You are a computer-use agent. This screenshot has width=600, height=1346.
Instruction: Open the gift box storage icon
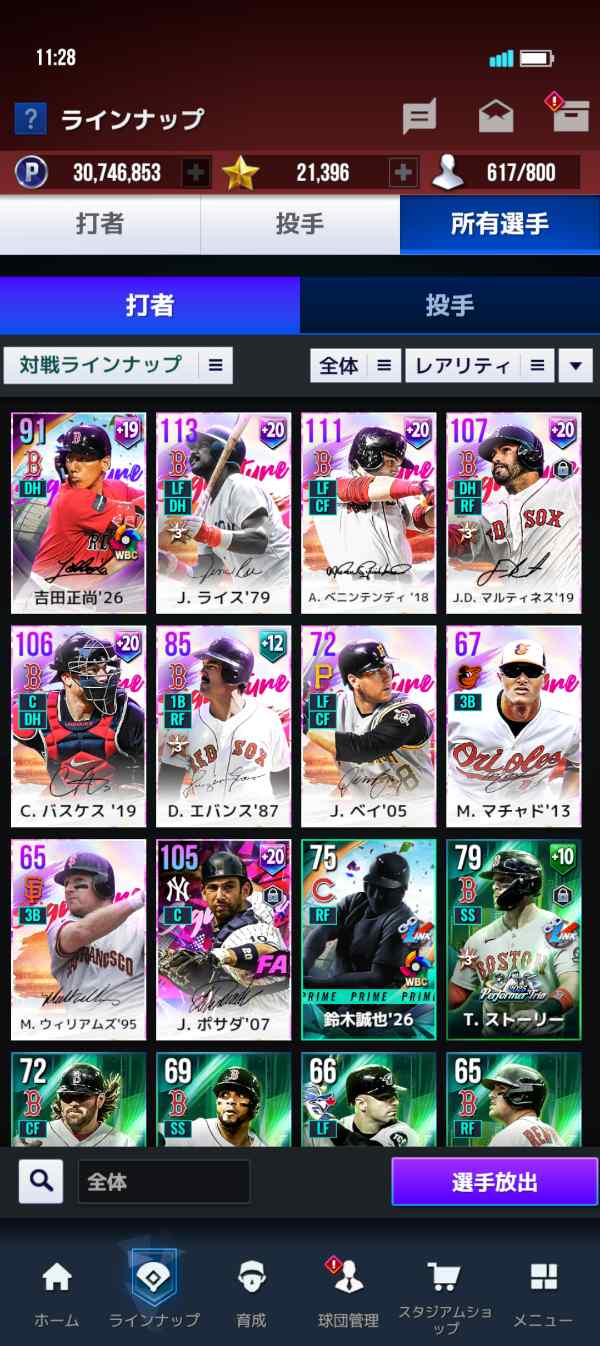[570, 116]
